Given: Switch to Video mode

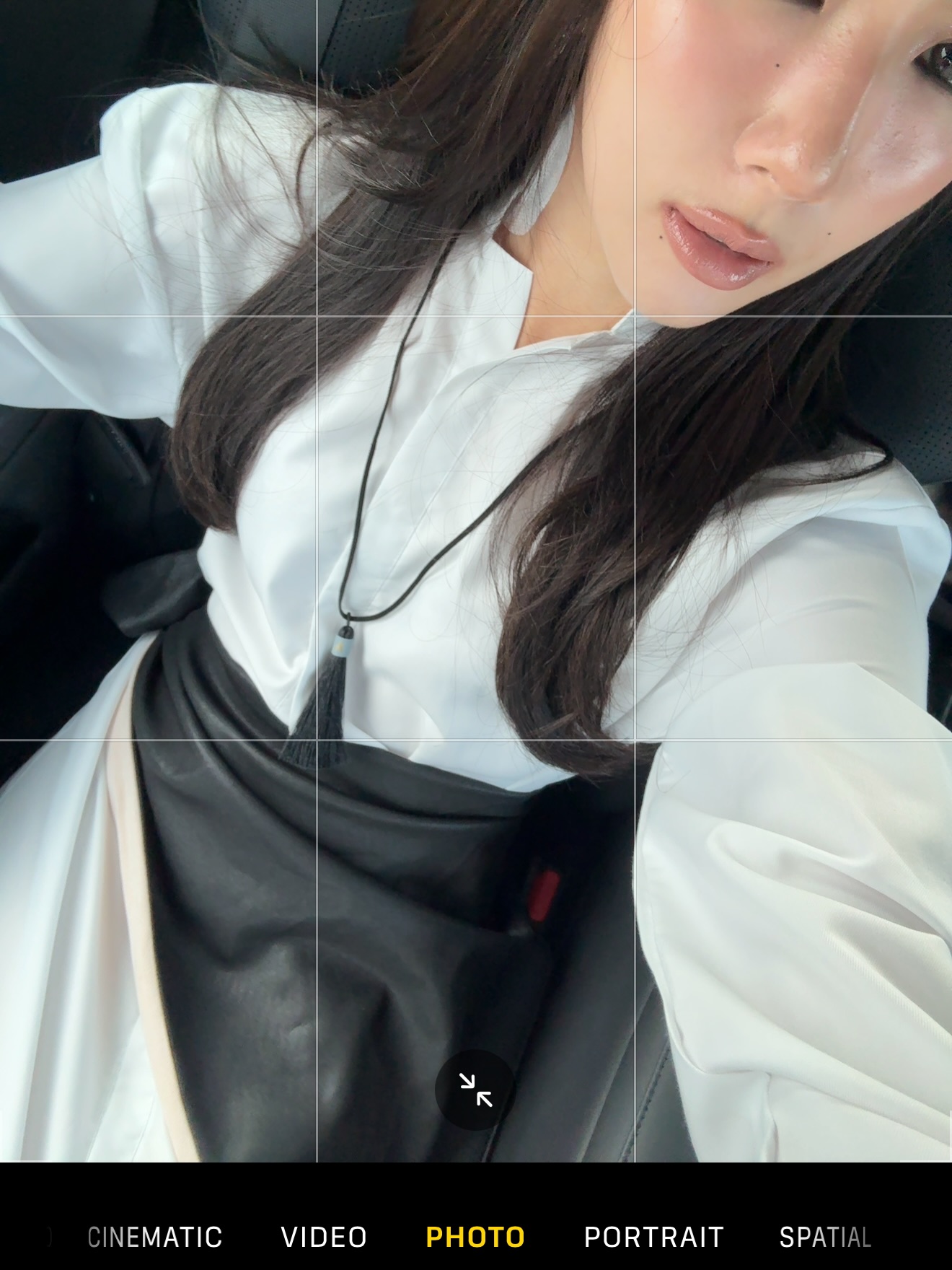Looking at the screenshot, I should point(324,1237).
